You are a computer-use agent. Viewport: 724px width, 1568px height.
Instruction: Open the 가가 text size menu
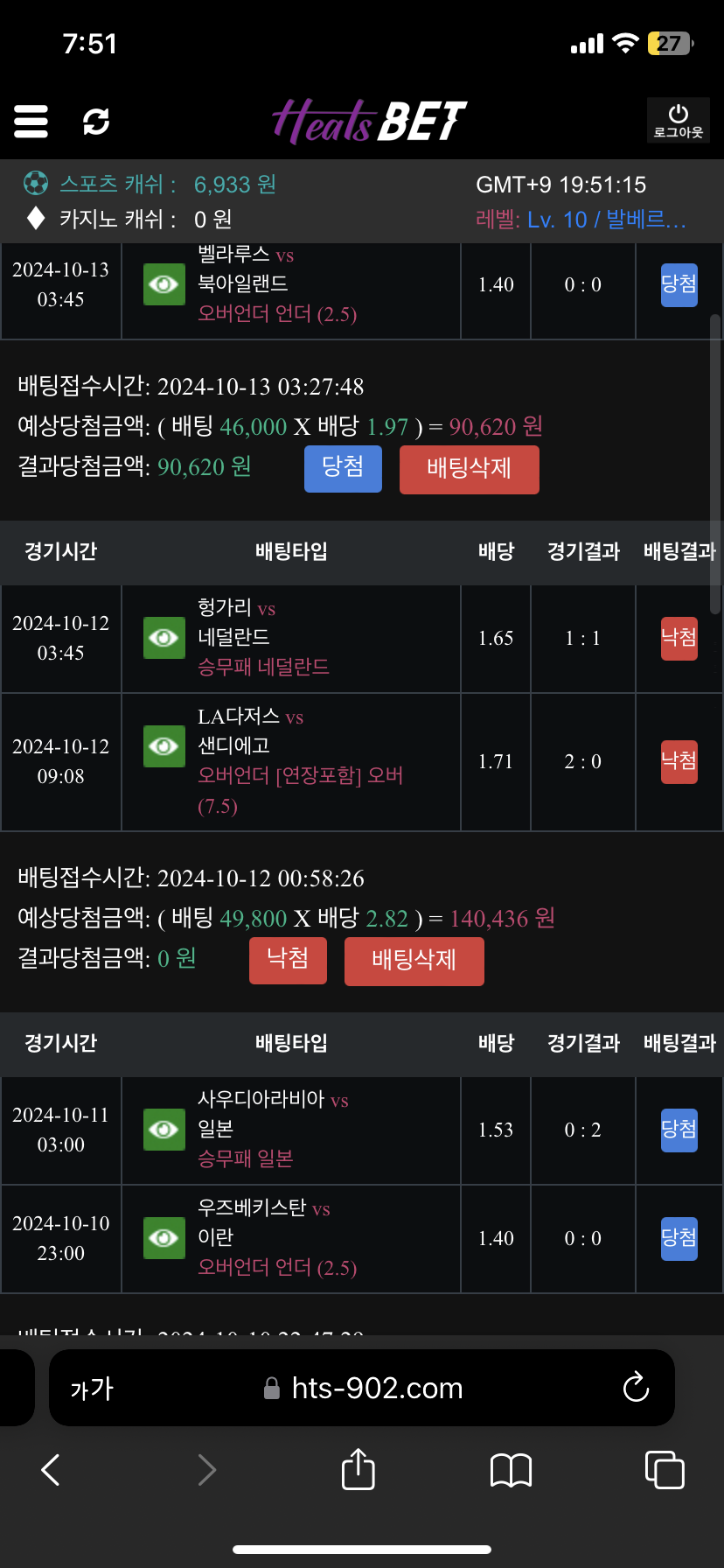coord(92,1389)
